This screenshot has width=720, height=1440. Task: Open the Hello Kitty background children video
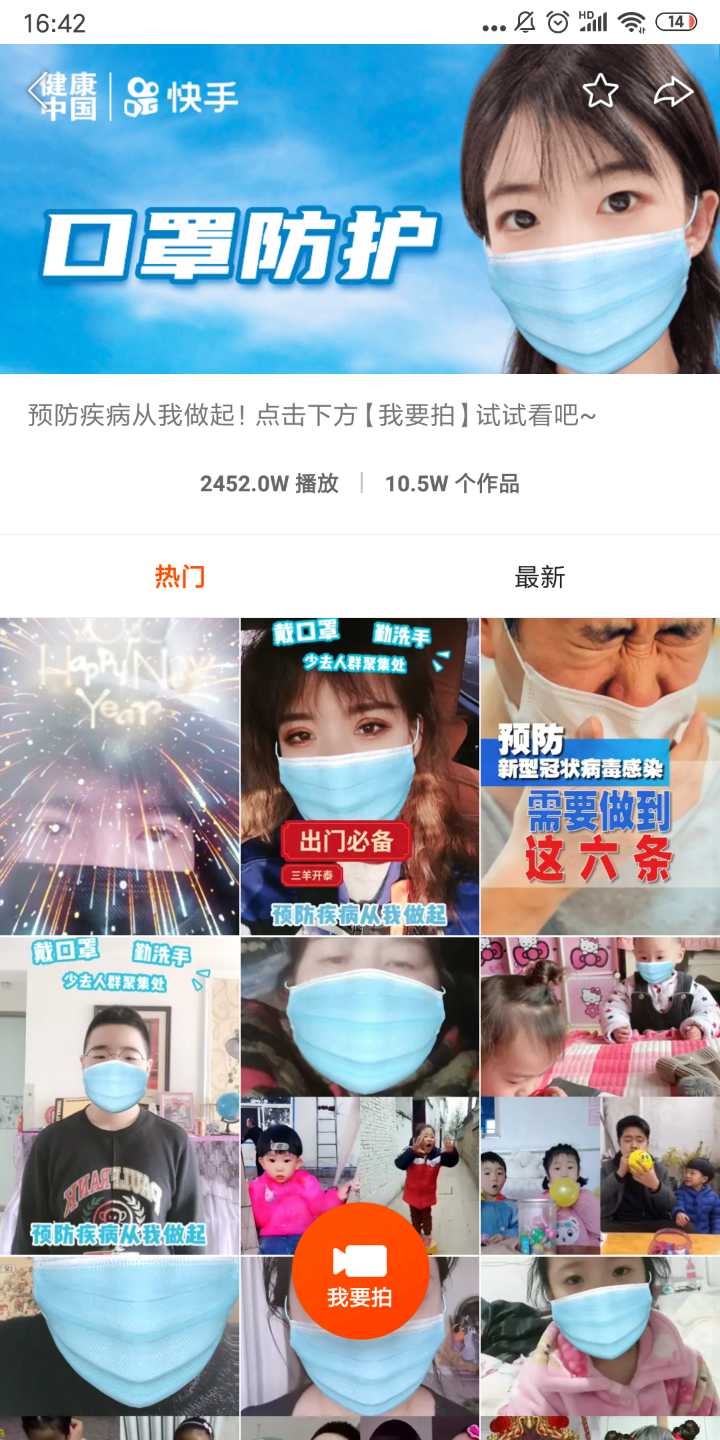click(600, 1016)
